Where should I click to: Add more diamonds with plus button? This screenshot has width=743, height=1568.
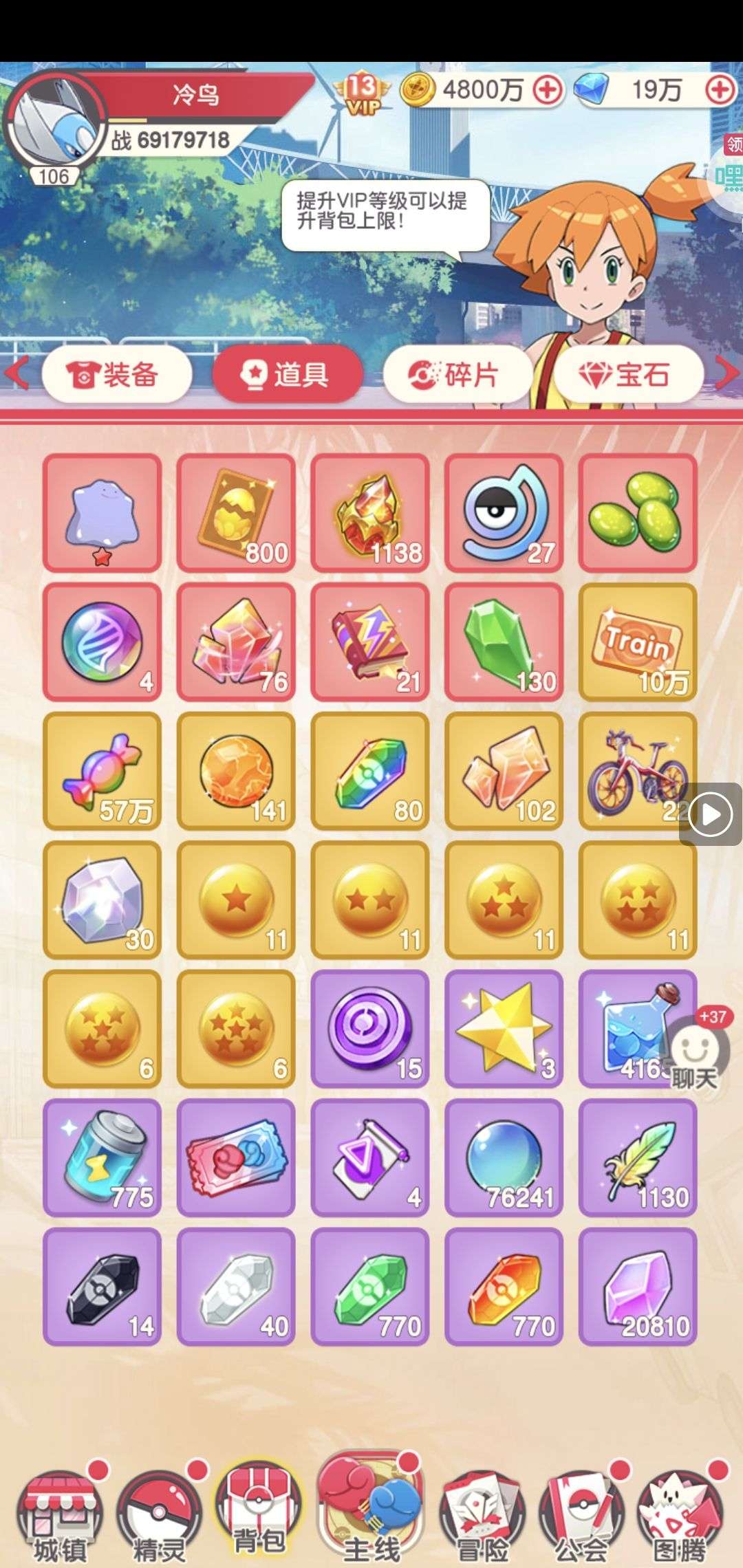pyautogui.click(x=720, y=90)
